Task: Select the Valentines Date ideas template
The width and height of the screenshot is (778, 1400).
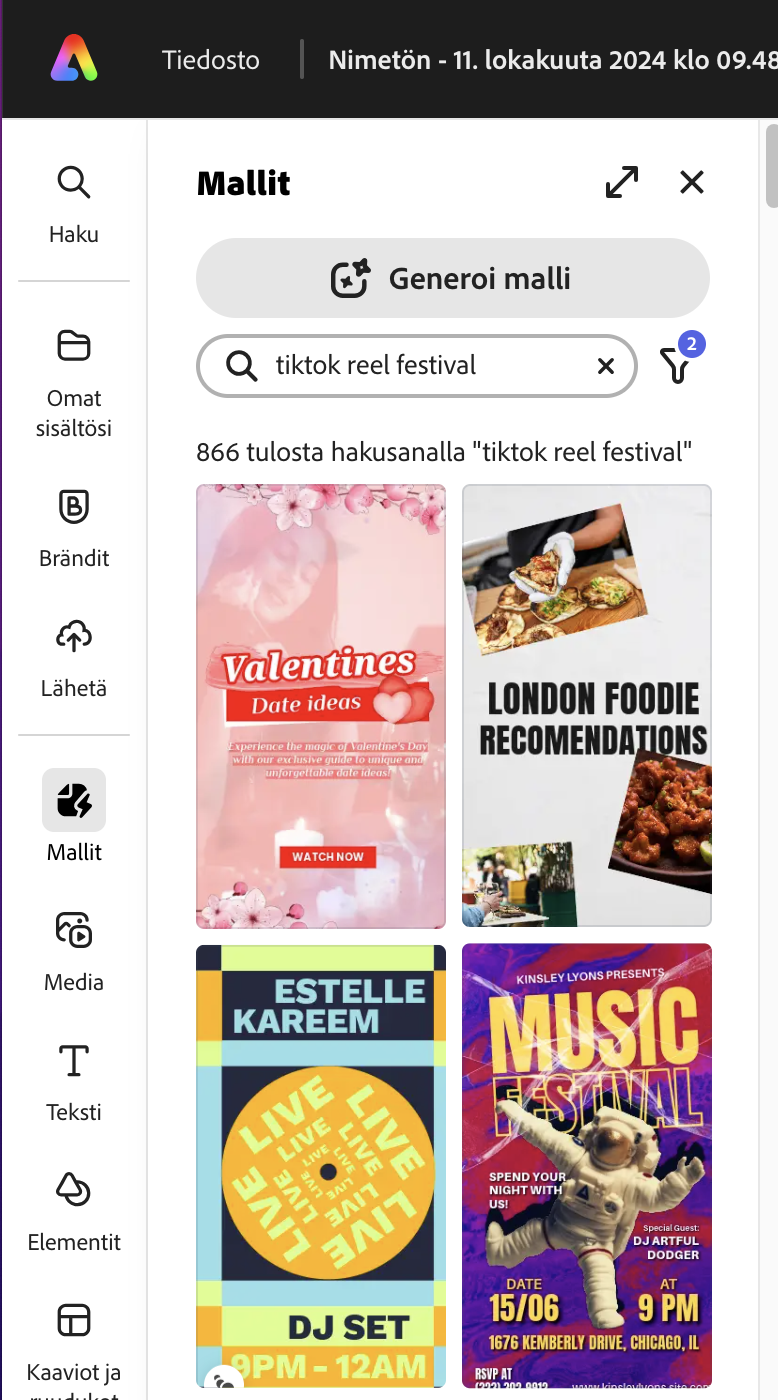Action: point(321,706)
